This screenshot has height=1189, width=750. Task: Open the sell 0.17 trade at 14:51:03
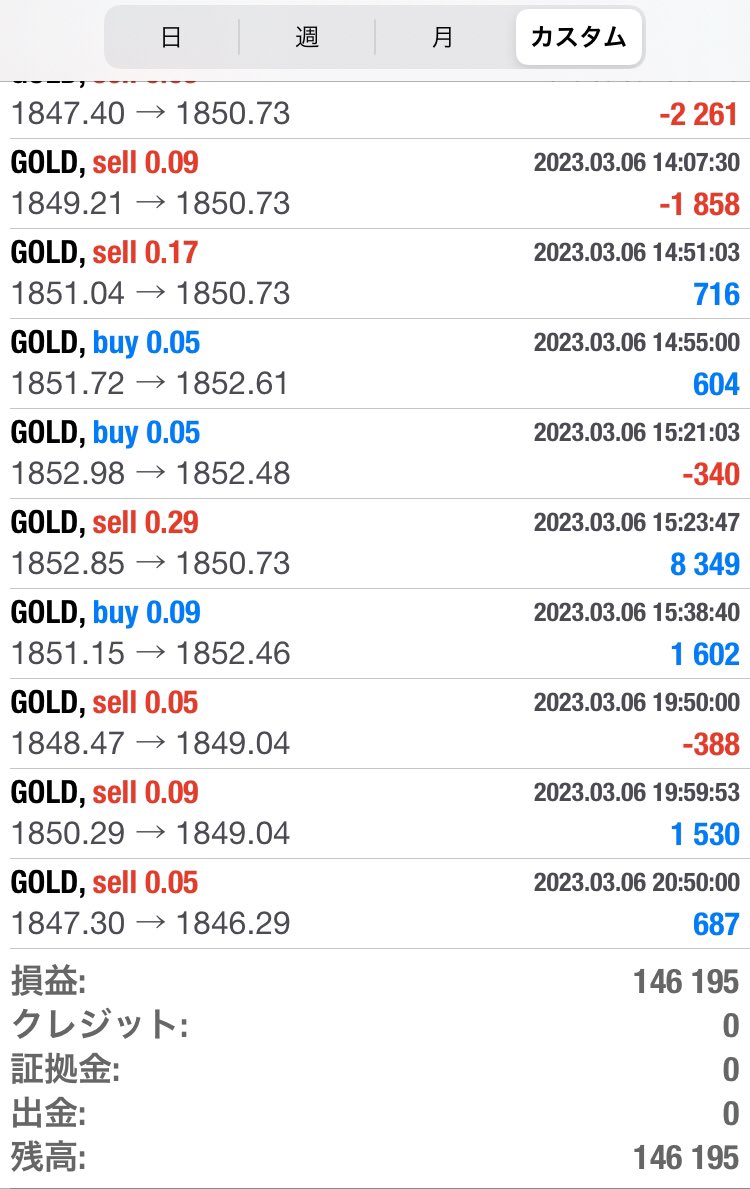click(x=375, y=274)
